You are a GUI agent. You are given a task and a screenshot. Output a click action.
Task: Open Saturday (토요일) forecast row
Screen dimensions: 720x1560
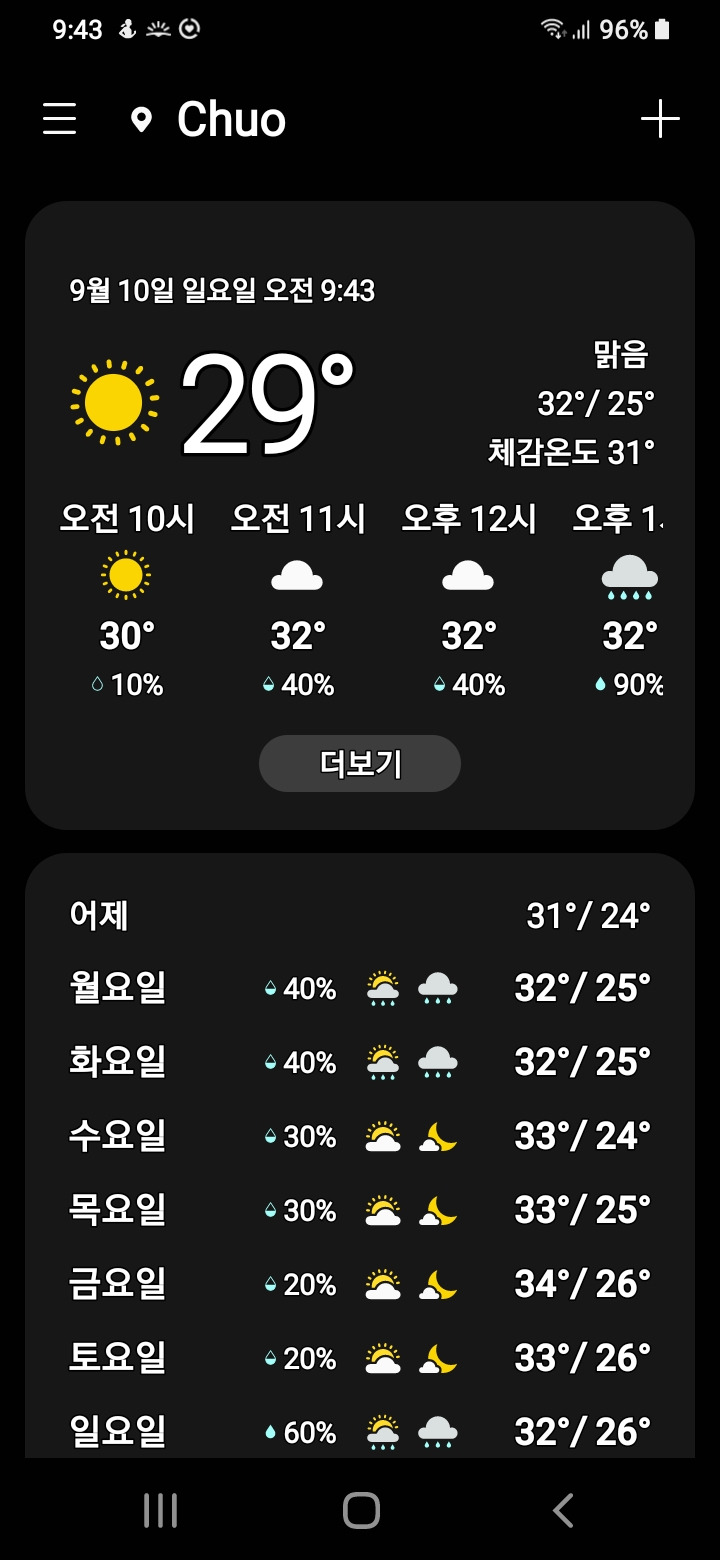[360, 1358]
